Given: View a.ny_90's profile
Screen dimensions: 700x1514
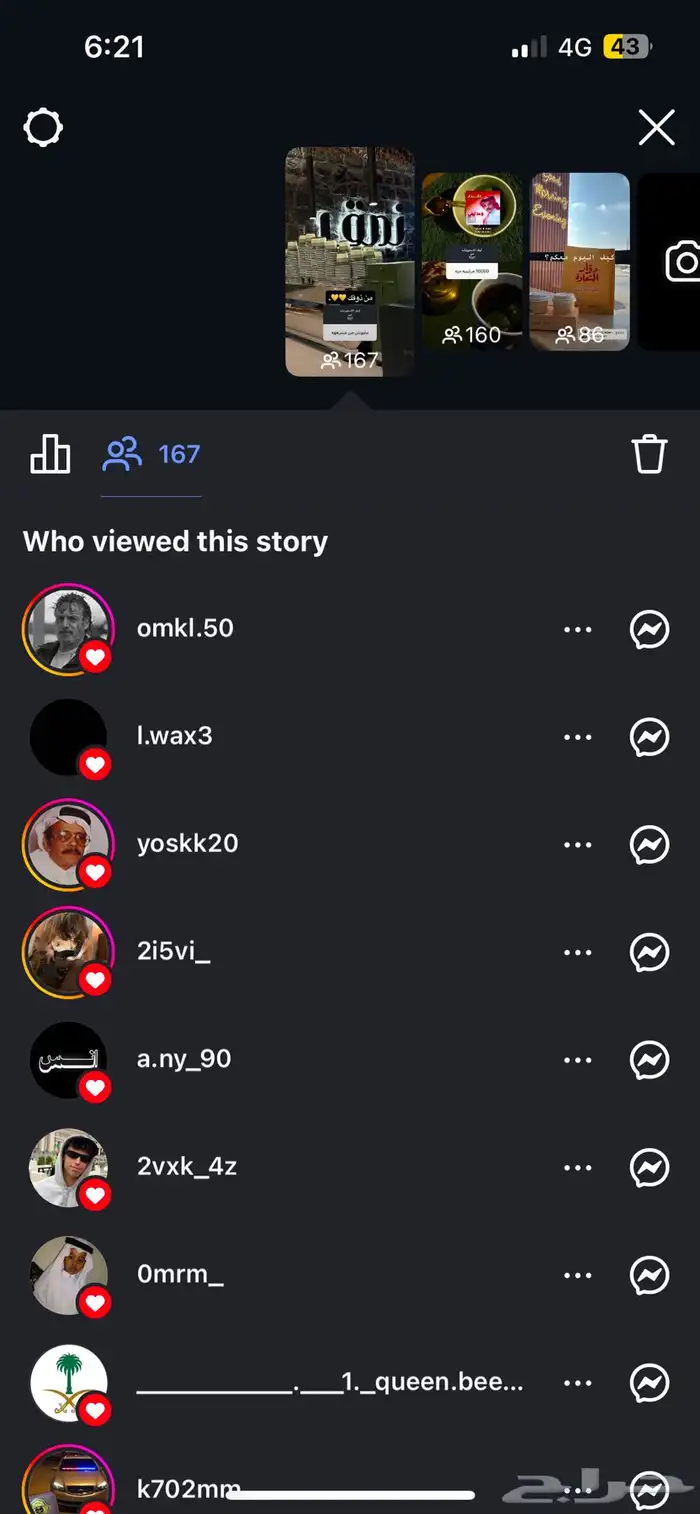Looking at the screenshot, I should tap(184, 1059).
